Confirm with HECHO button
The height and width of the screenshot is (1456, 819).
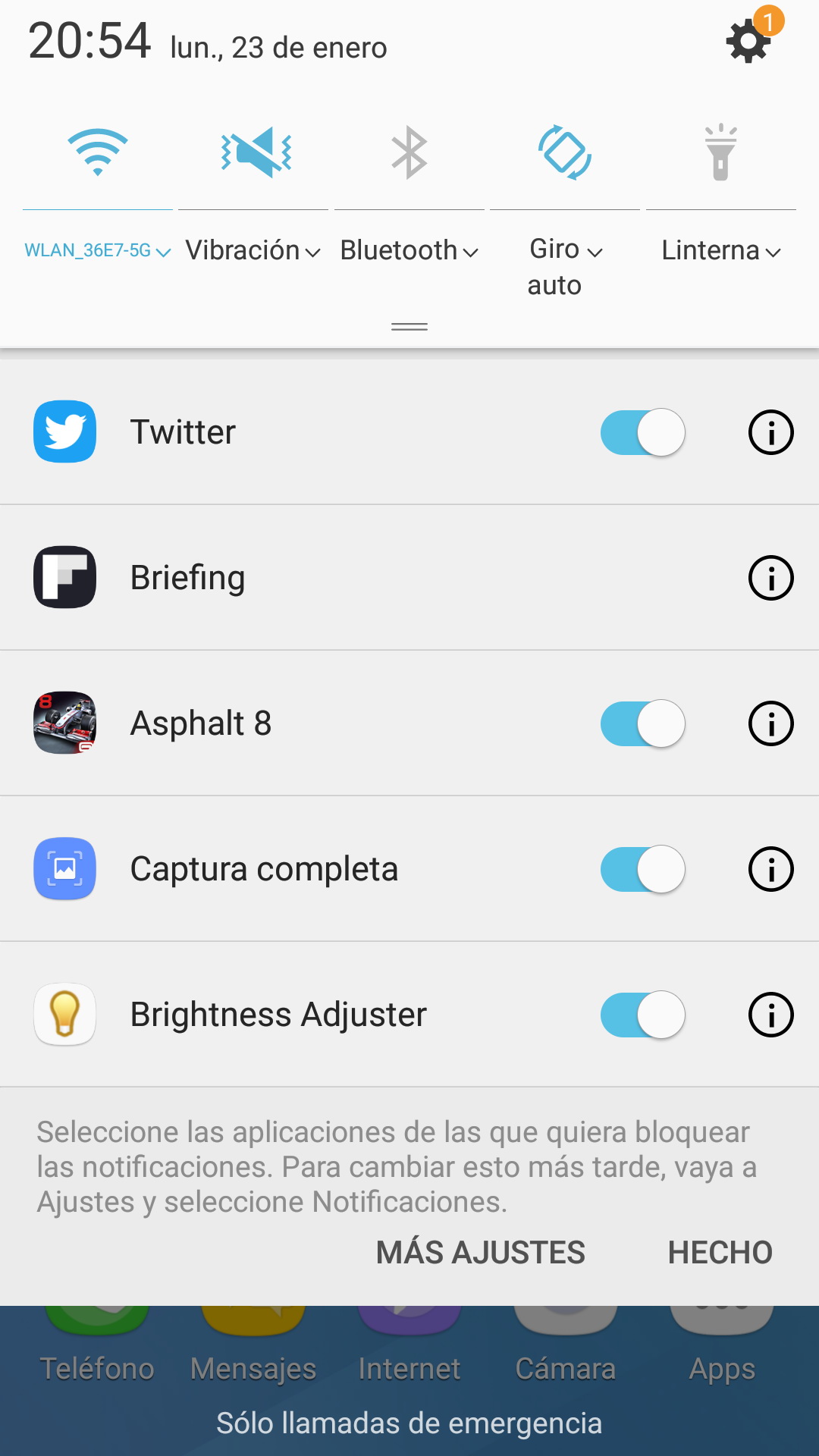tap(720, 1253)
